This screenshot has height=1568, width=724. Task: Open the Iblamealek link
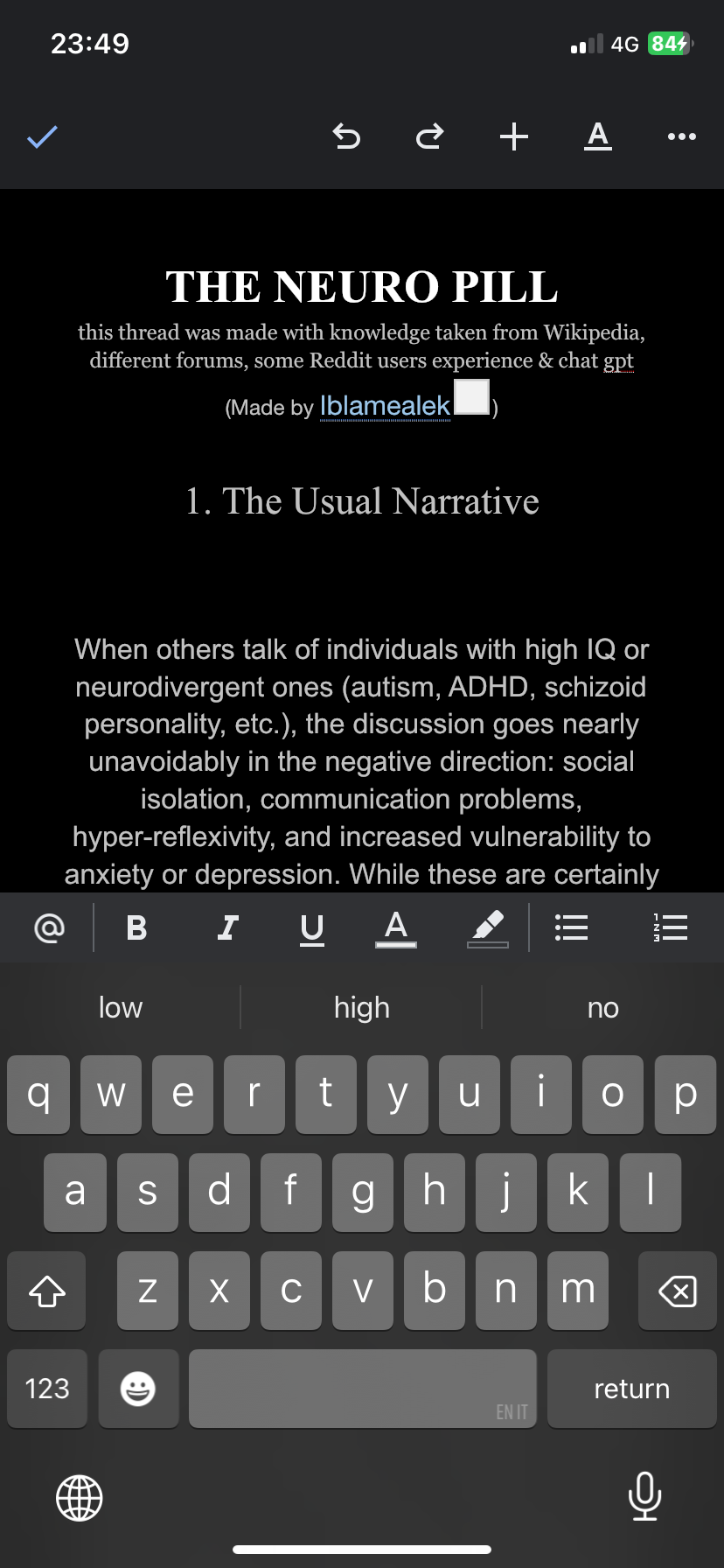point(385,406)
